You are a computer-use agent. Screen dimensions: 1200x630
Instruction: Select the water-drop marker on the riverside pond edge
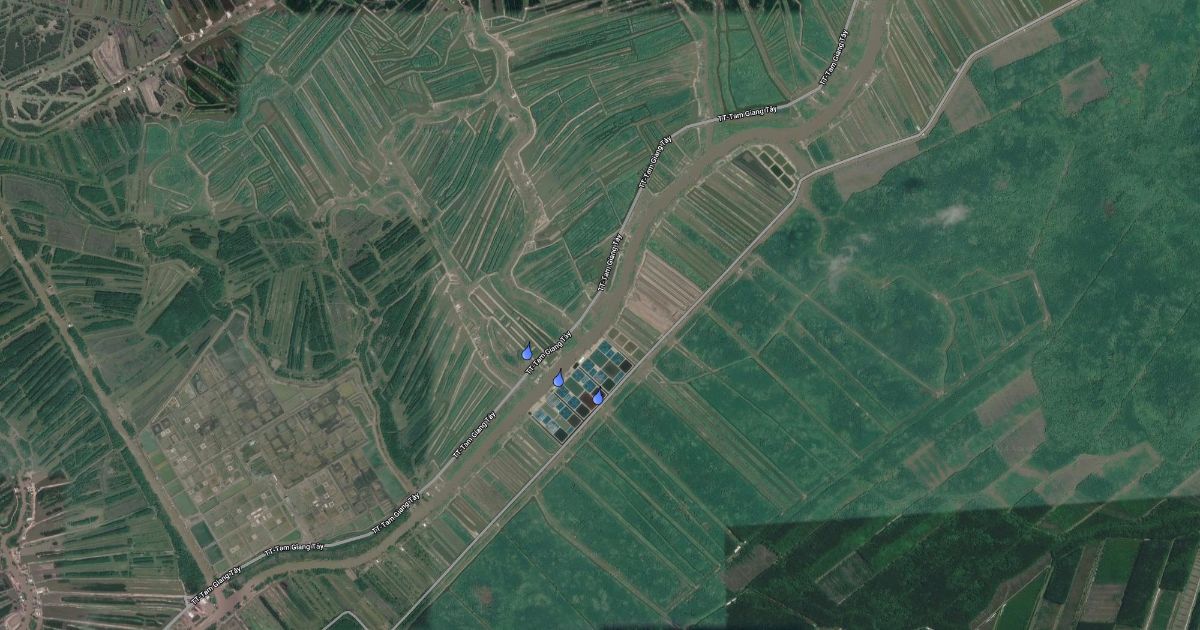(x=558, y=378)
